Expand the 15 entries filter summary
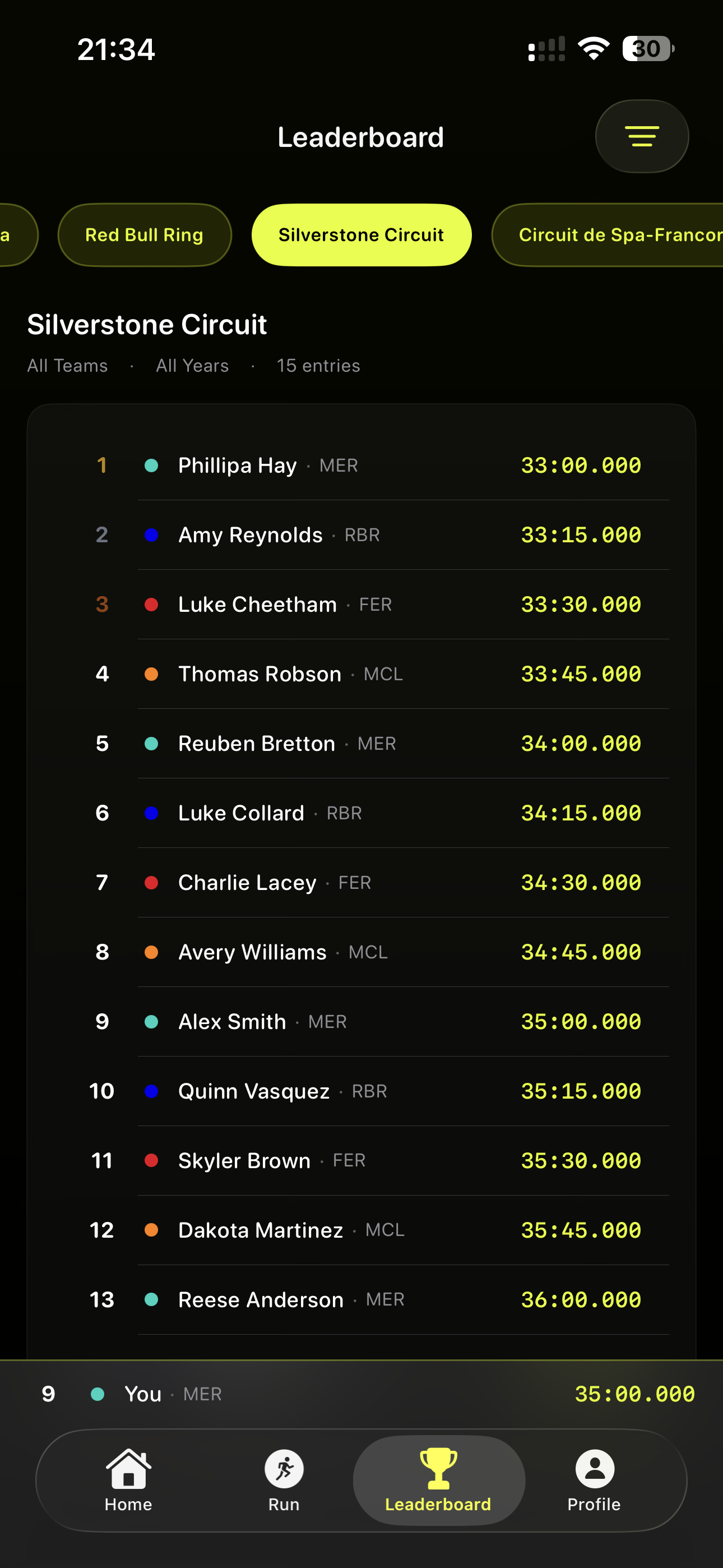 click(319, 365)
